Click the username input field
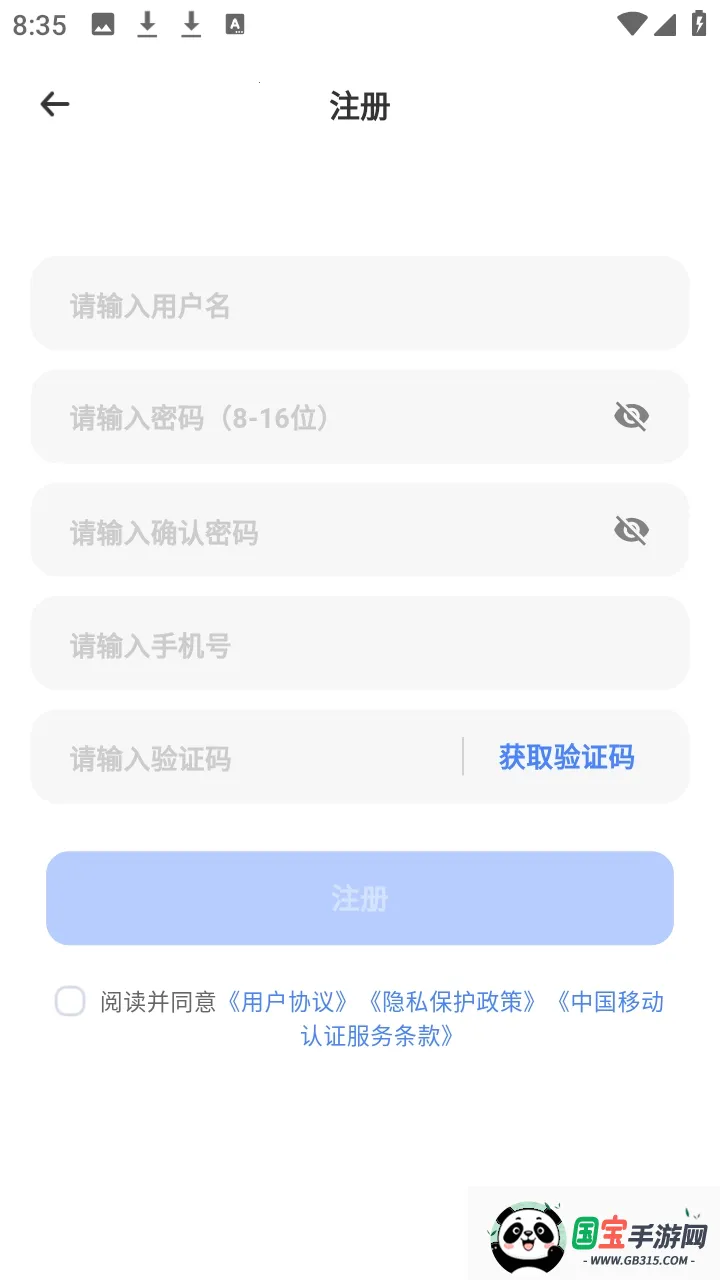The image size is (720, 1280). [360, 303]
